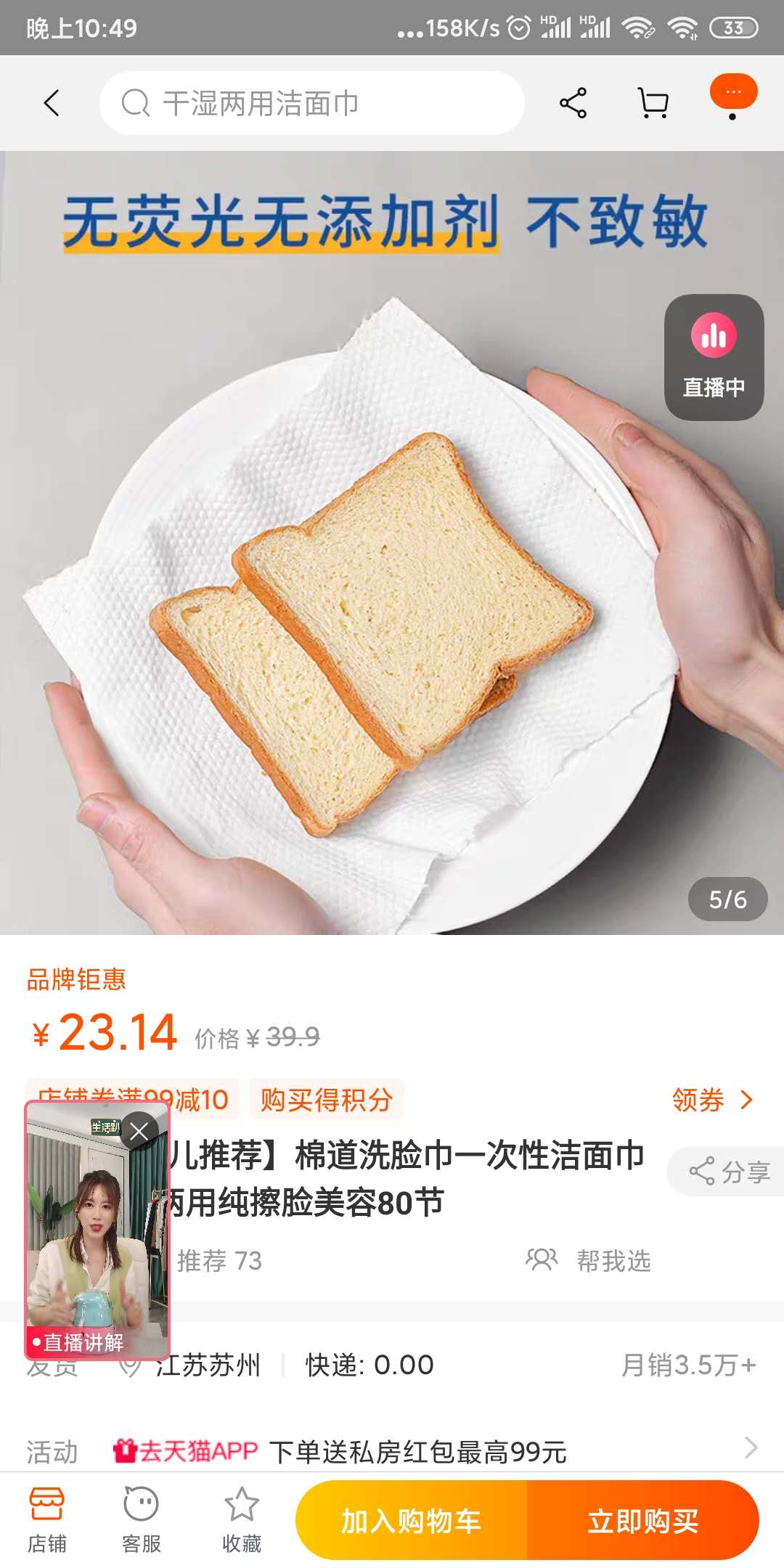Share this product from the top bar
784x1568 pixels.
tap(573, 103)
